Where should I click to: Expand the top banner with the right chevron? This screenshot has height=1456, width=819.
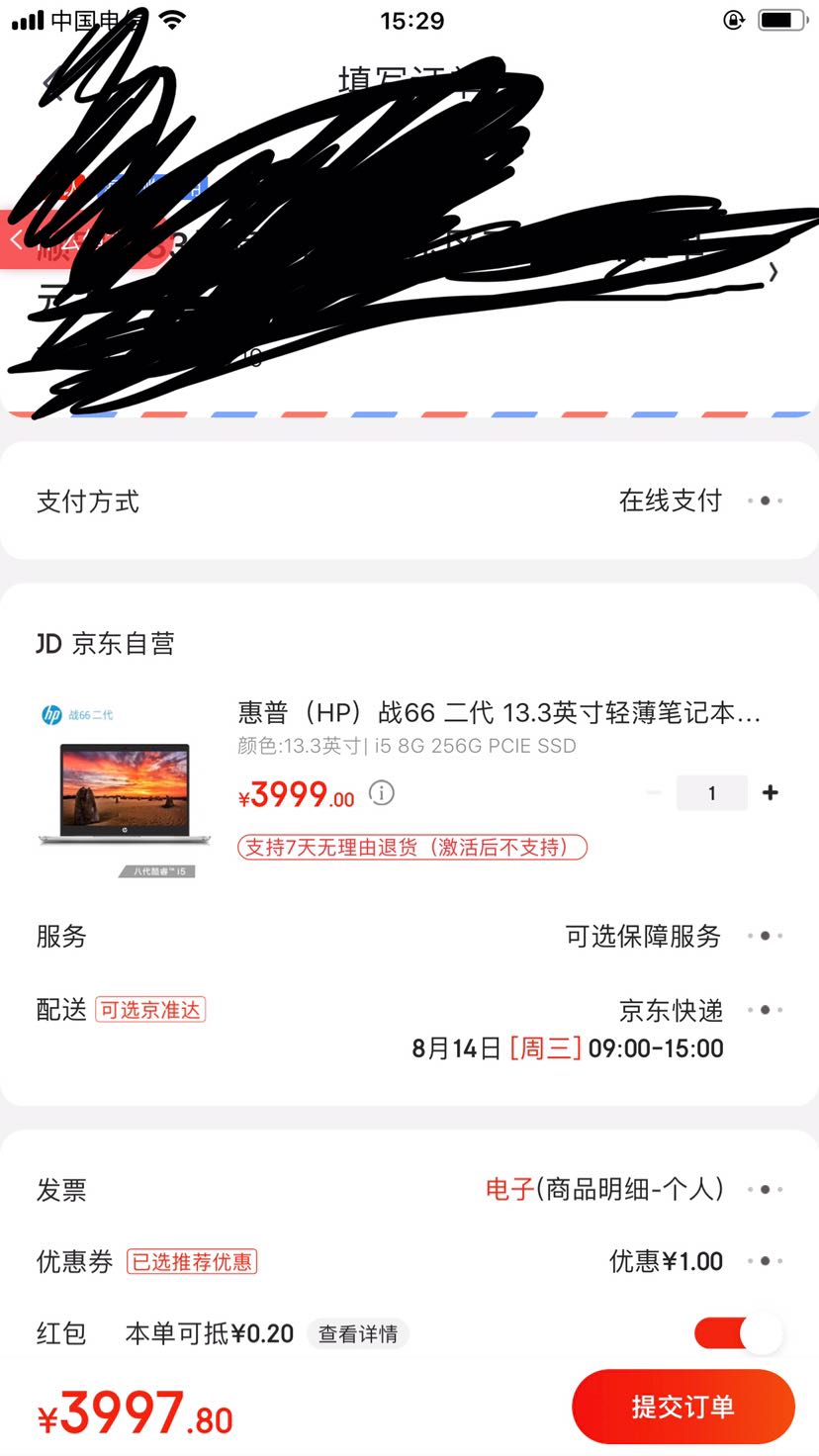pos(773,272)
